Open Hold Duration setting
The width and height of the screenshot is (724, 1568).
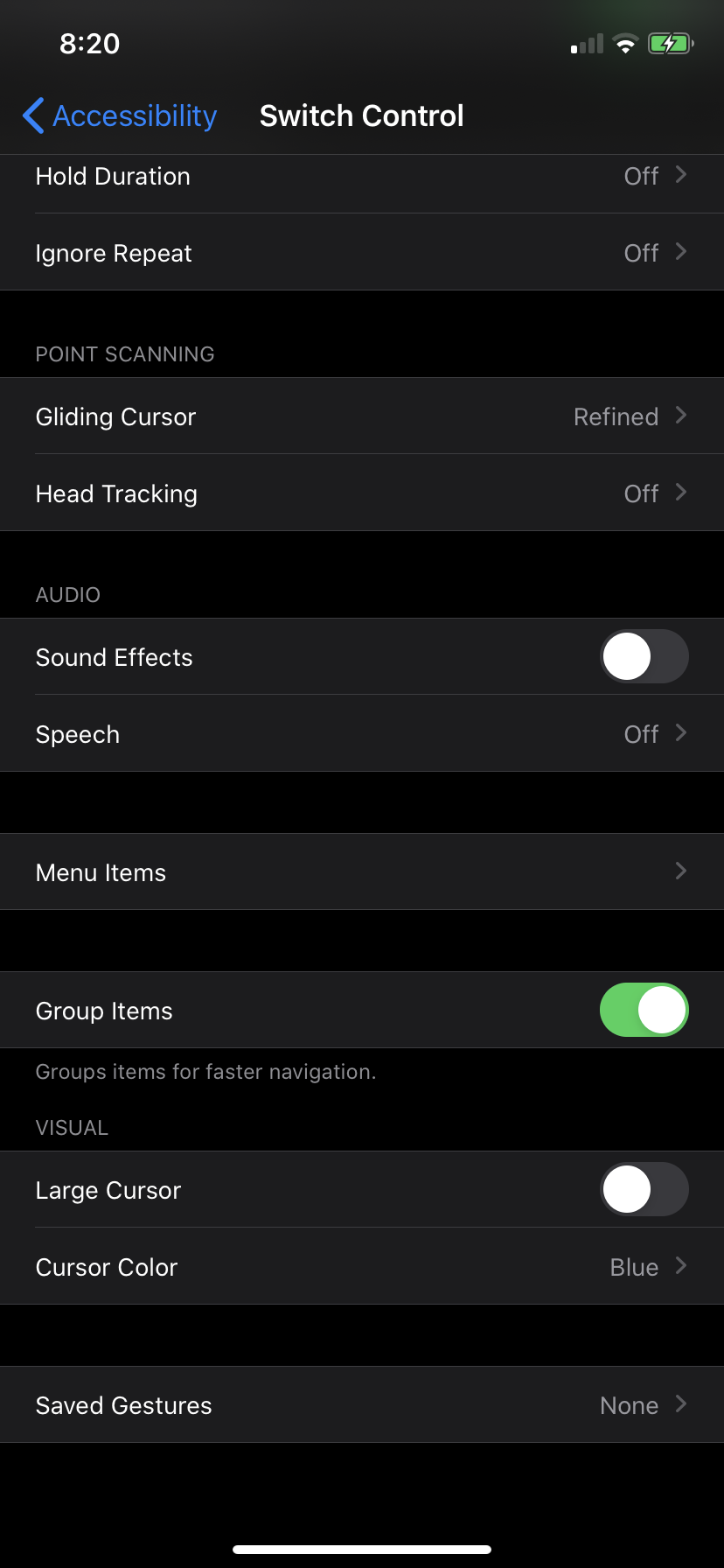click(x=362, y=177)
